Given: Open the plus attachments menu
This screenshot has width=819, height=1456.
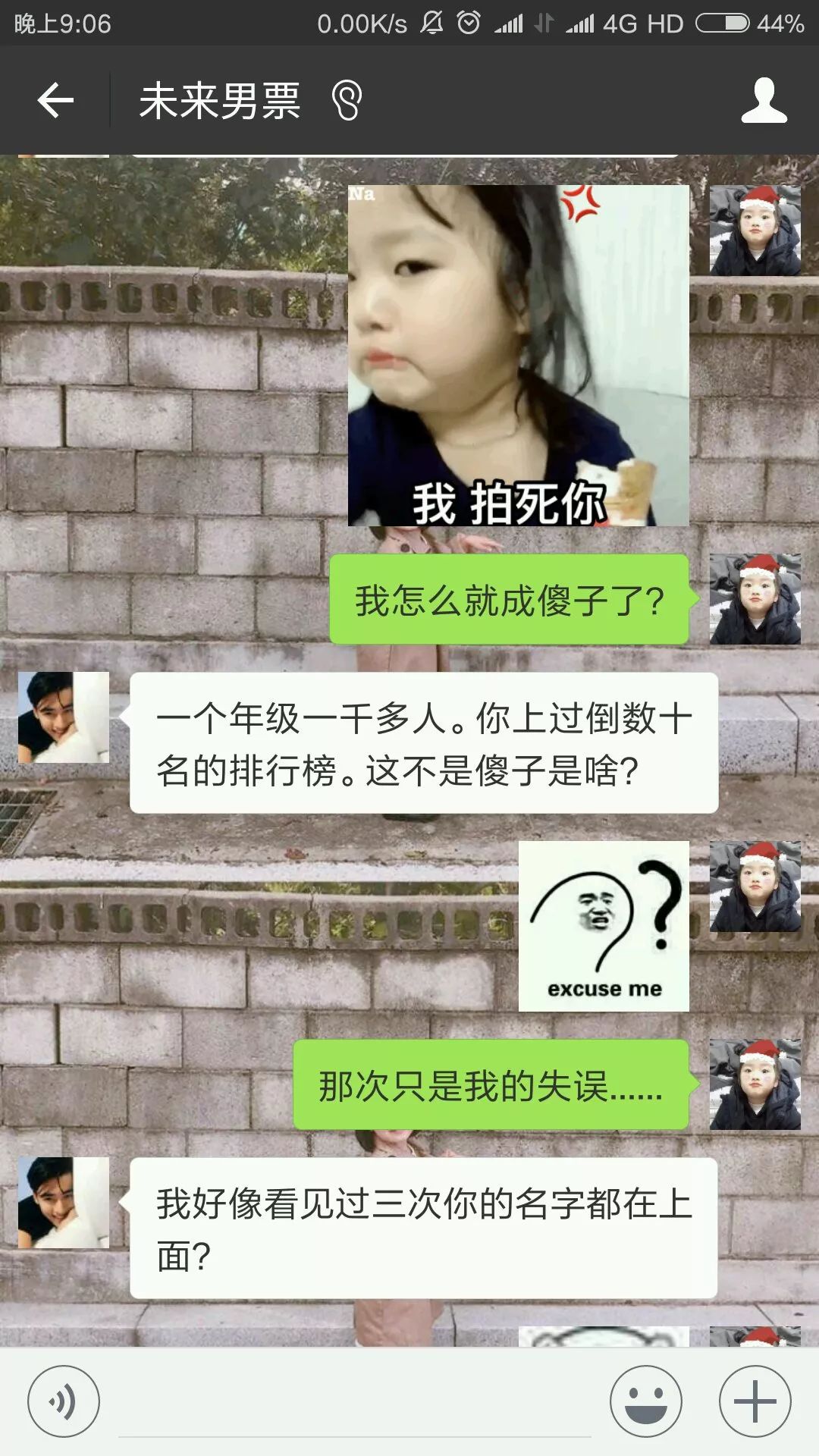Looking at the screenshot, I should [755, 1401].
